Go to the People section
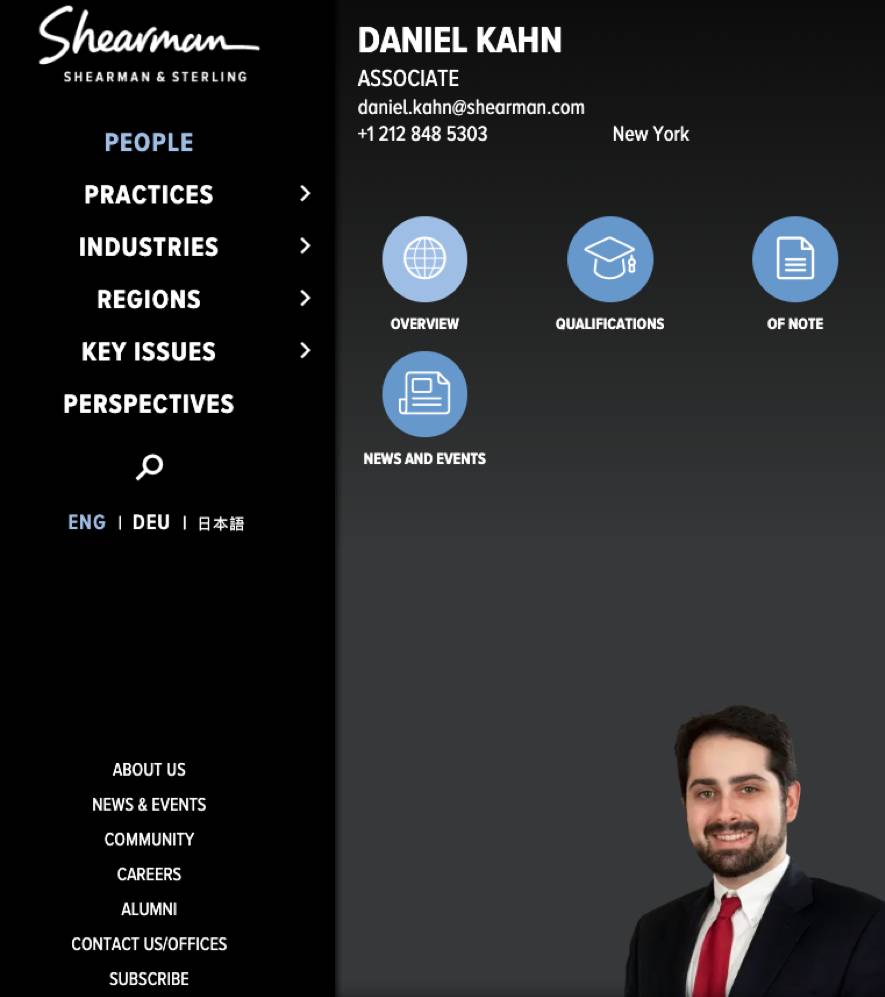 tap(149, 142)
